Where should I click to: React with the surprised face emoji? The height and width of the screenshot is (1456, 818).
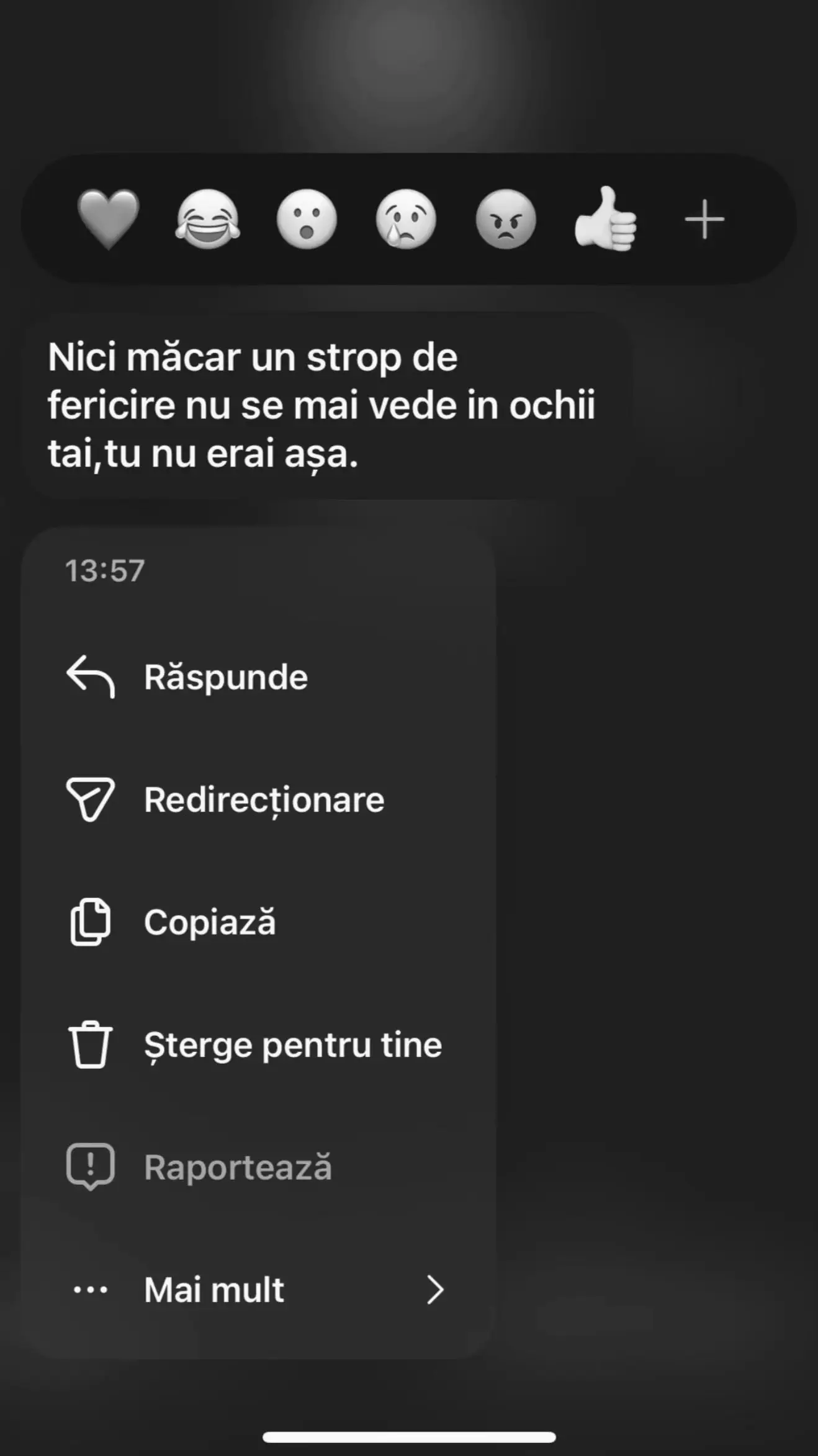[307, 219]
